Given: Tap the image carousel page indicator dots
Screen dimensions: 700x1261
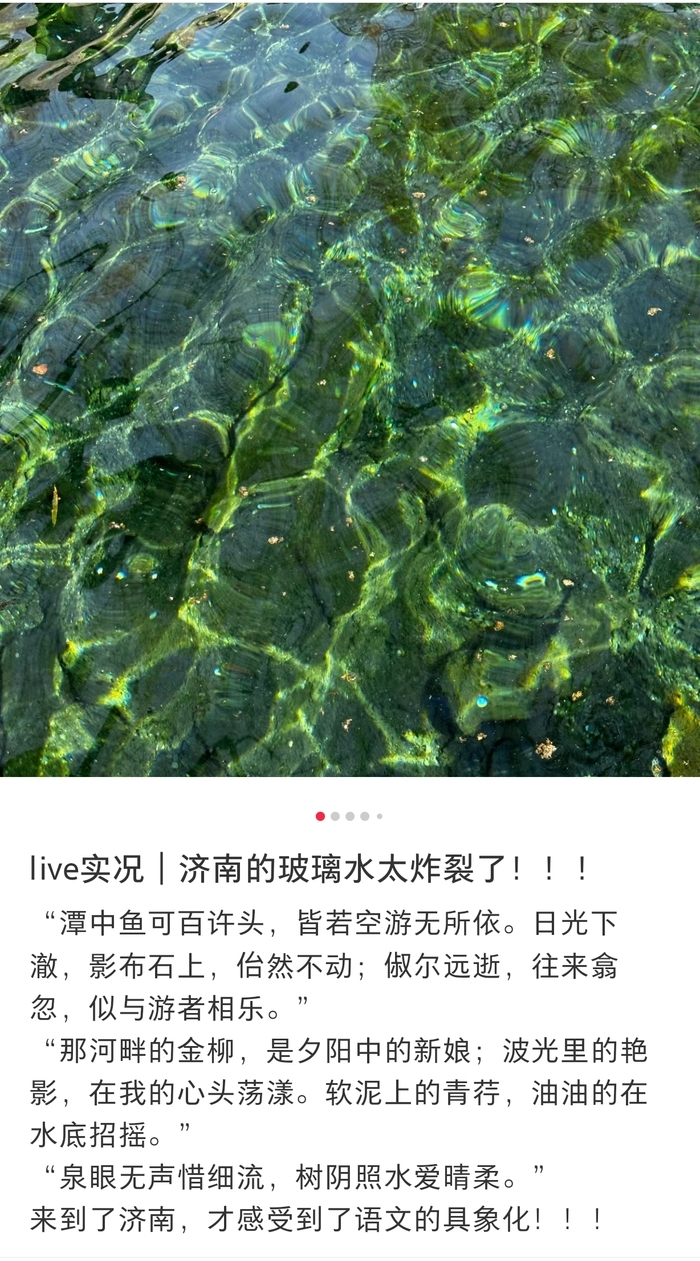Looking at the screenshot, I should (x=349, y=816).
